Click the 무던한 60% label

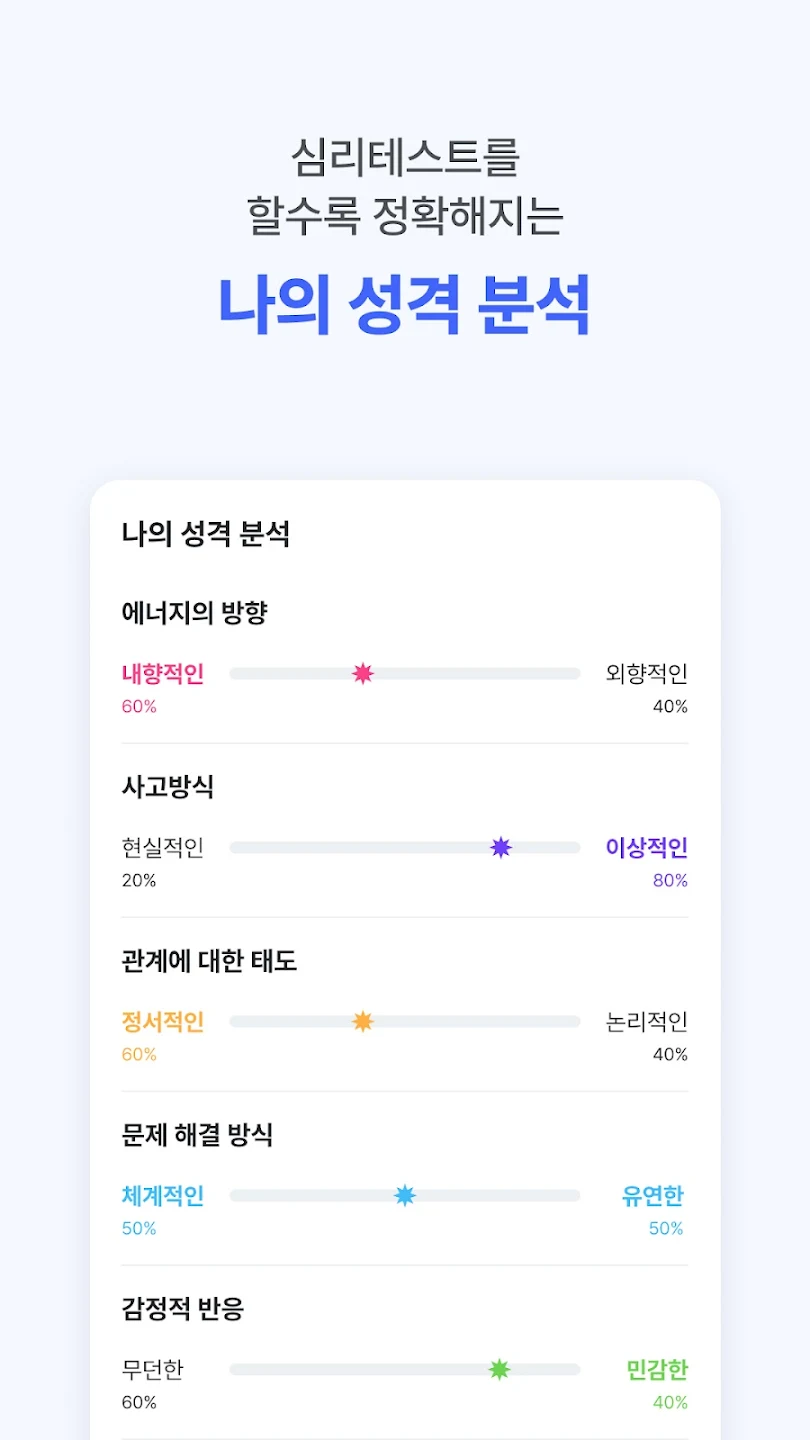click(150, 1385)
